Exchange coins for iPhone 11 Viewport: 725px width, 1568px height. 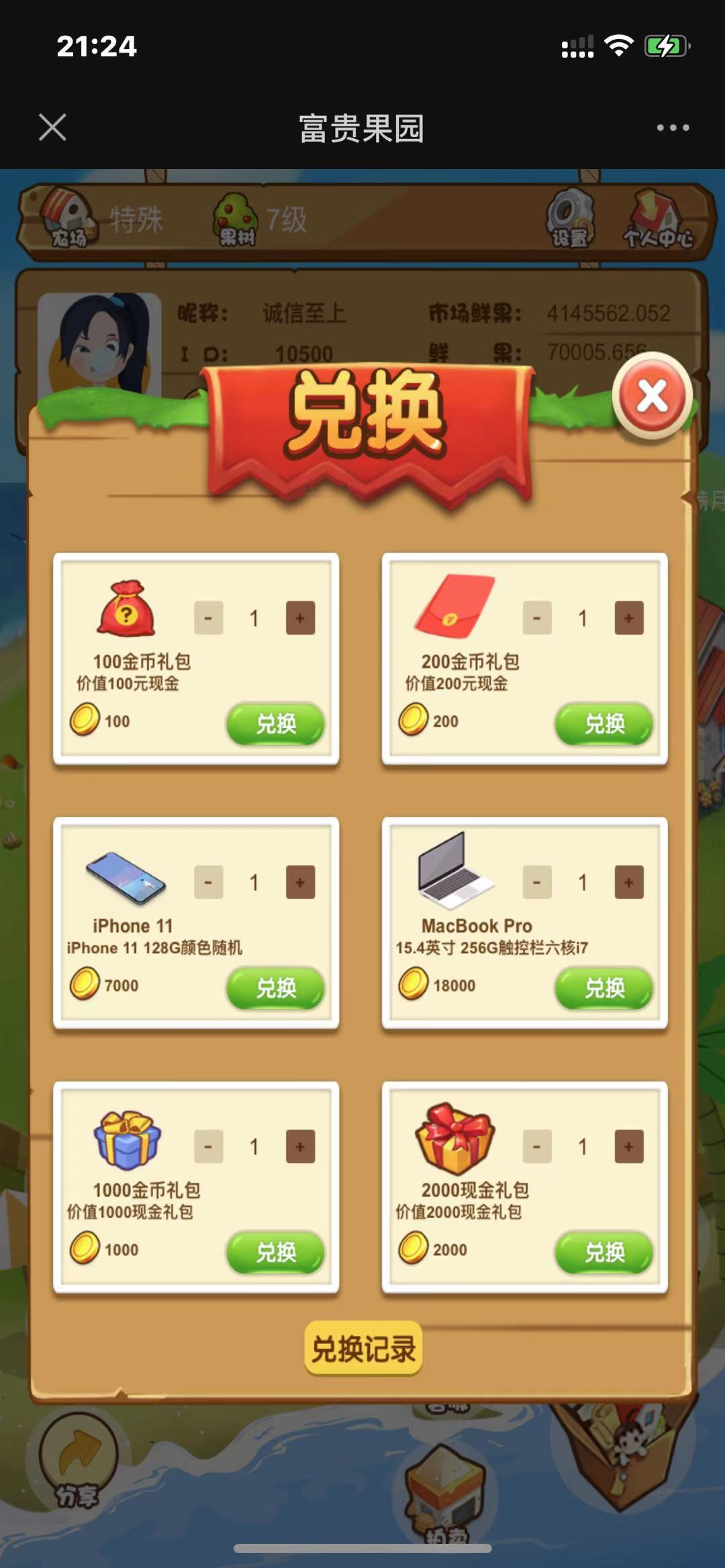(275, 988)
